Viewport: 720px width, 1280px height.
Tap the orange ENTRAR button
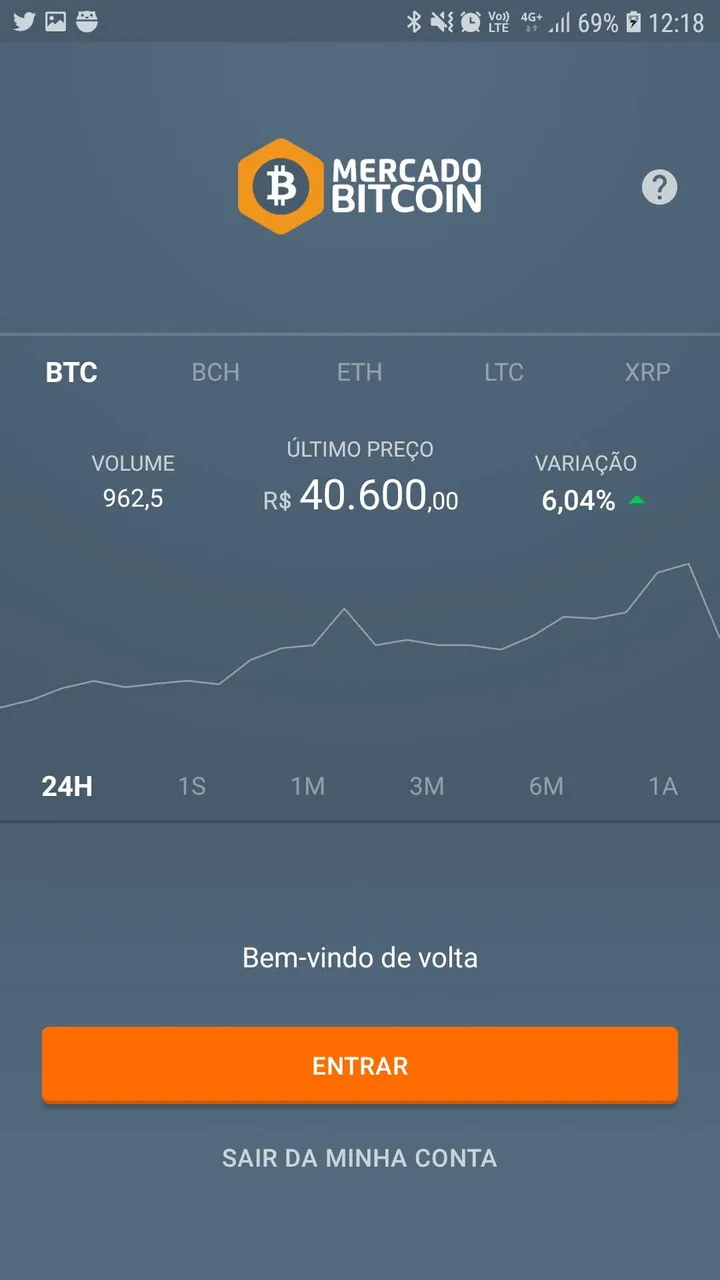tap(360, 1066)
